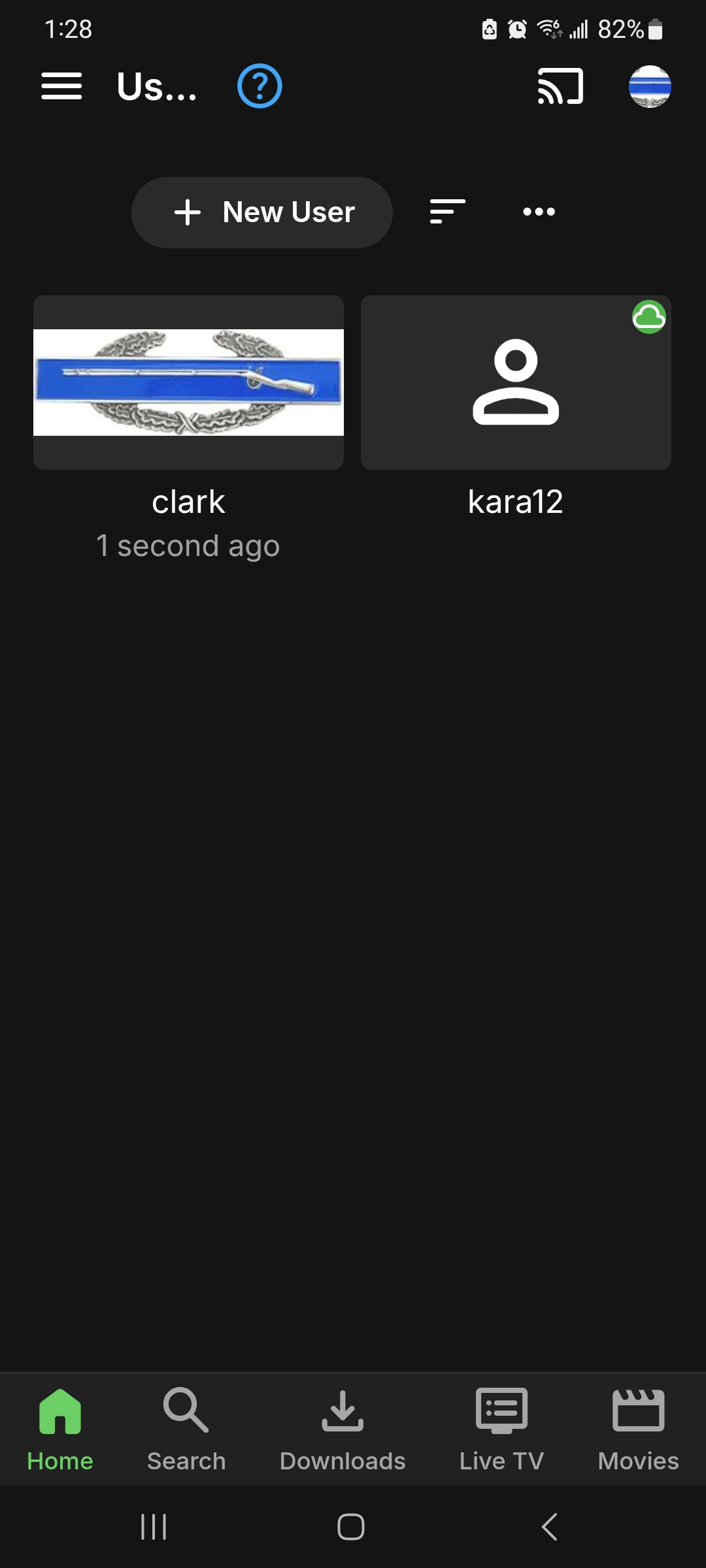Go to the Downloads tab
Screen dimensions: 706x1568
coord(343,1429)
